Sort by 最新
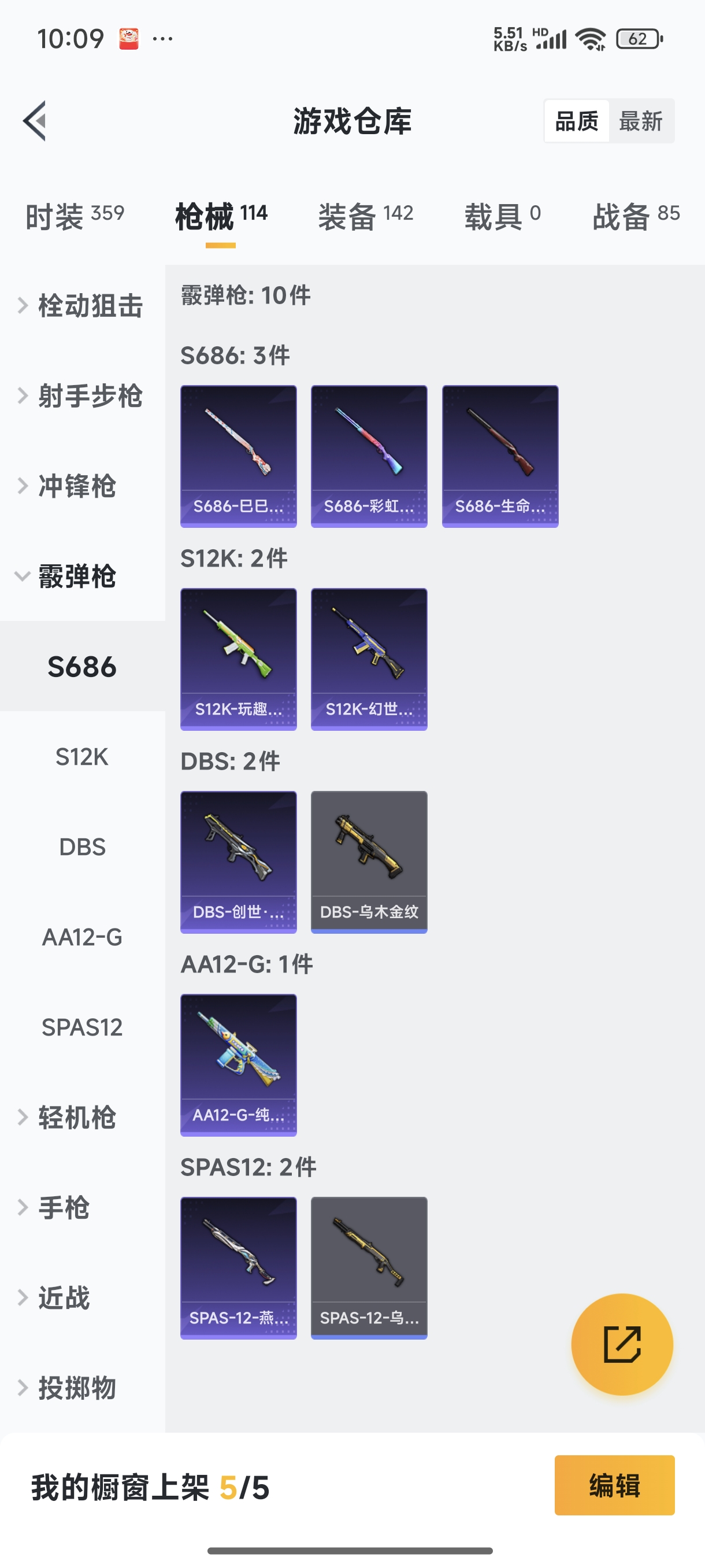This screenshot has width=705, height=1568. 640,121
